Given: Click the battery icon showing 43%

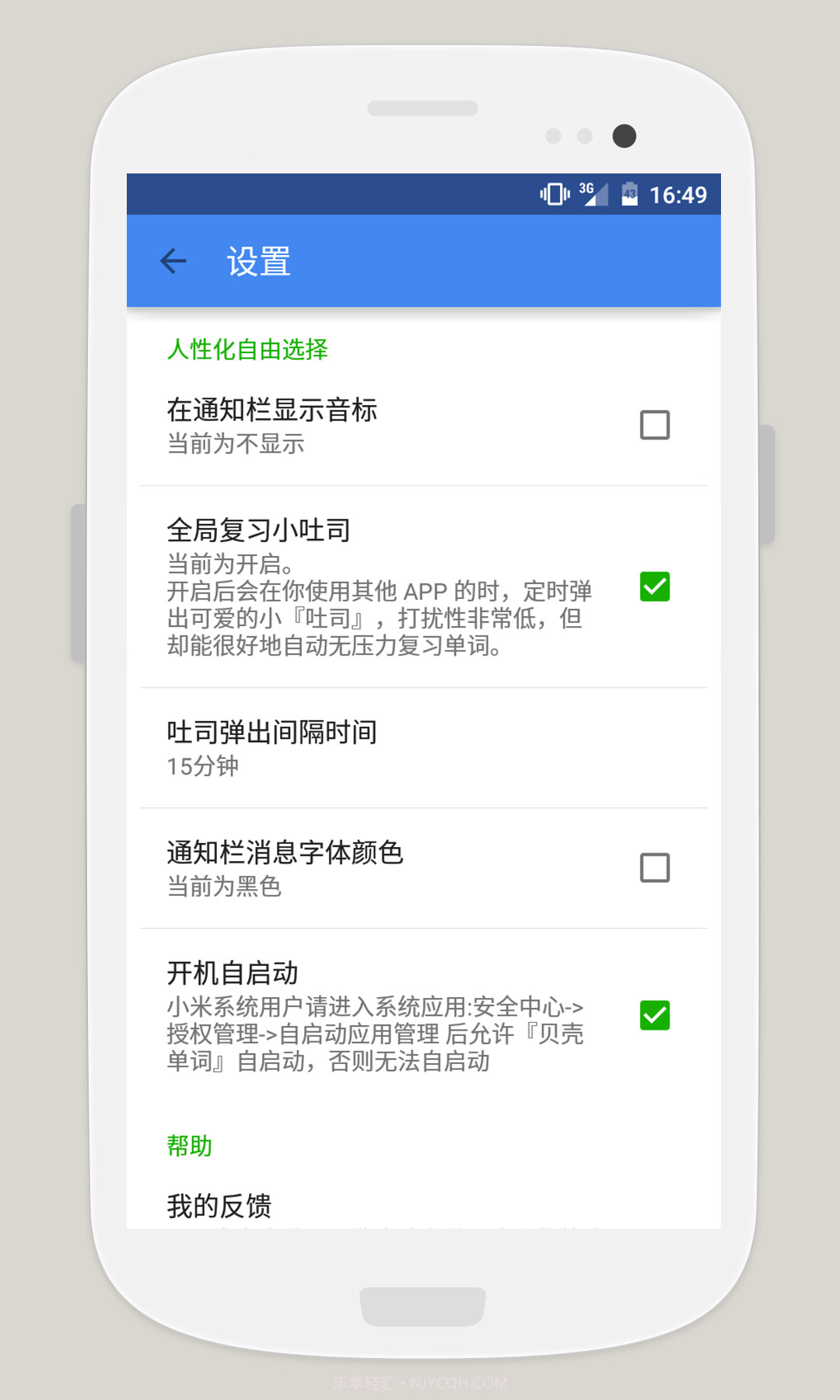Looking at the screenshot, I should pyautogui.click(x=628, y=194).
